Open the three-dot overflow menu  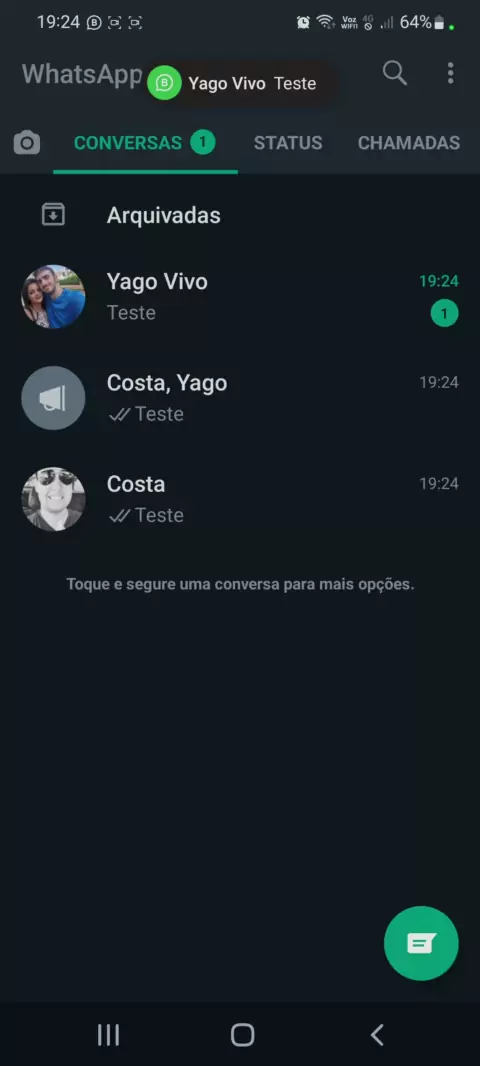[x=450, y=73]
